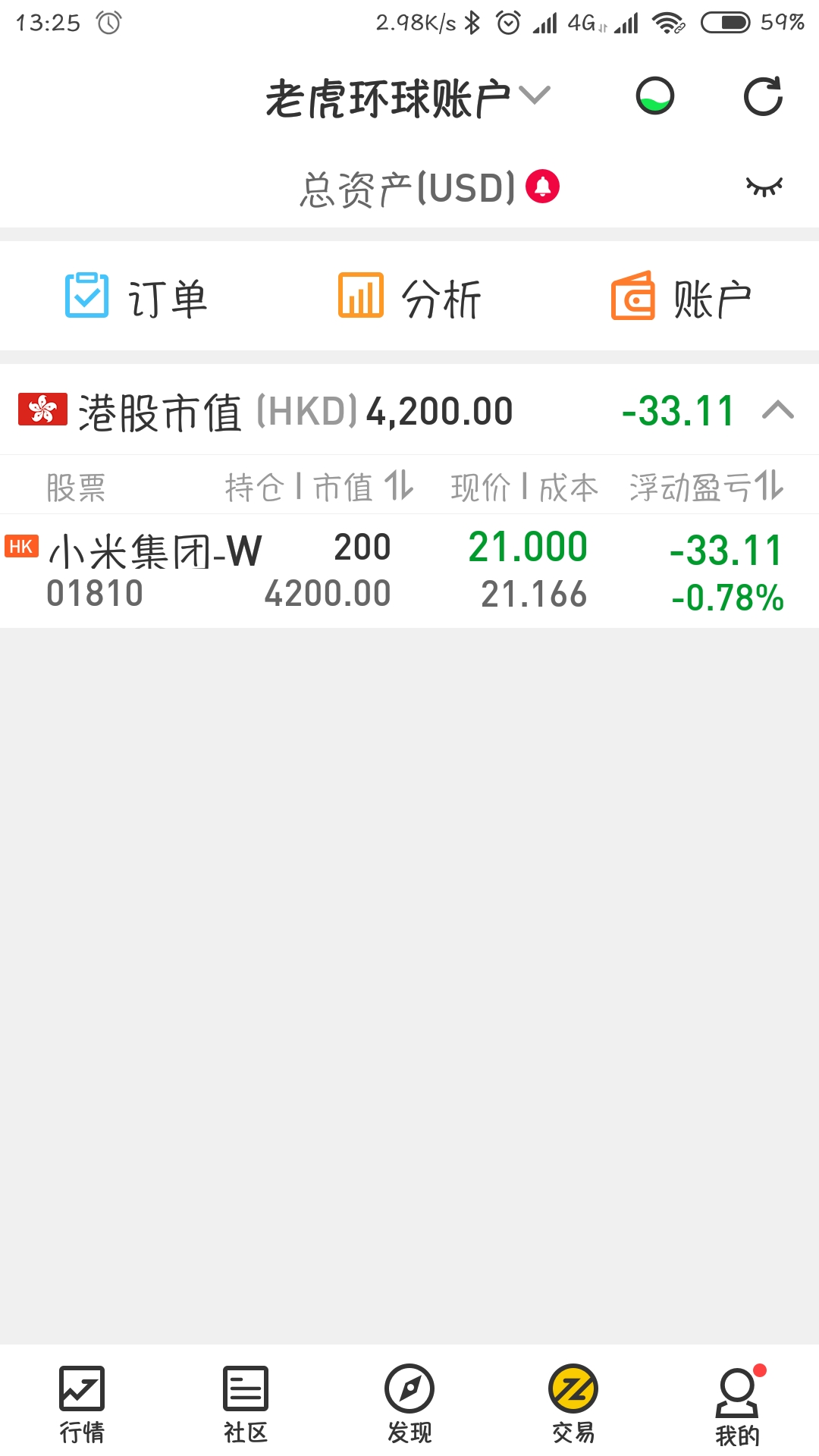Sort holdings by 浮动盈亏
Screen dimensions: 819x1456
click(x=706, y=486)
